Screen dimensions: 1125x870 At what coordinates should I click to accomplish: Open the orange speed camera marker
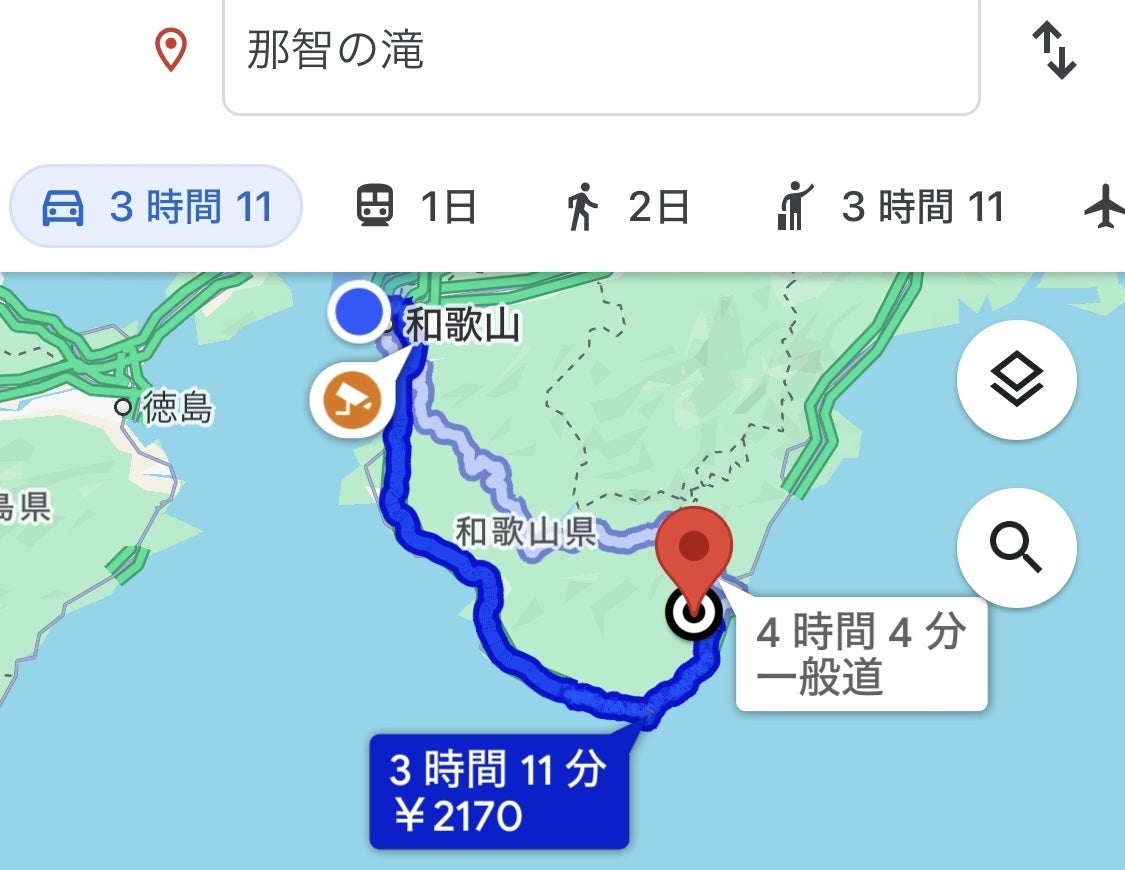(345, 403)
